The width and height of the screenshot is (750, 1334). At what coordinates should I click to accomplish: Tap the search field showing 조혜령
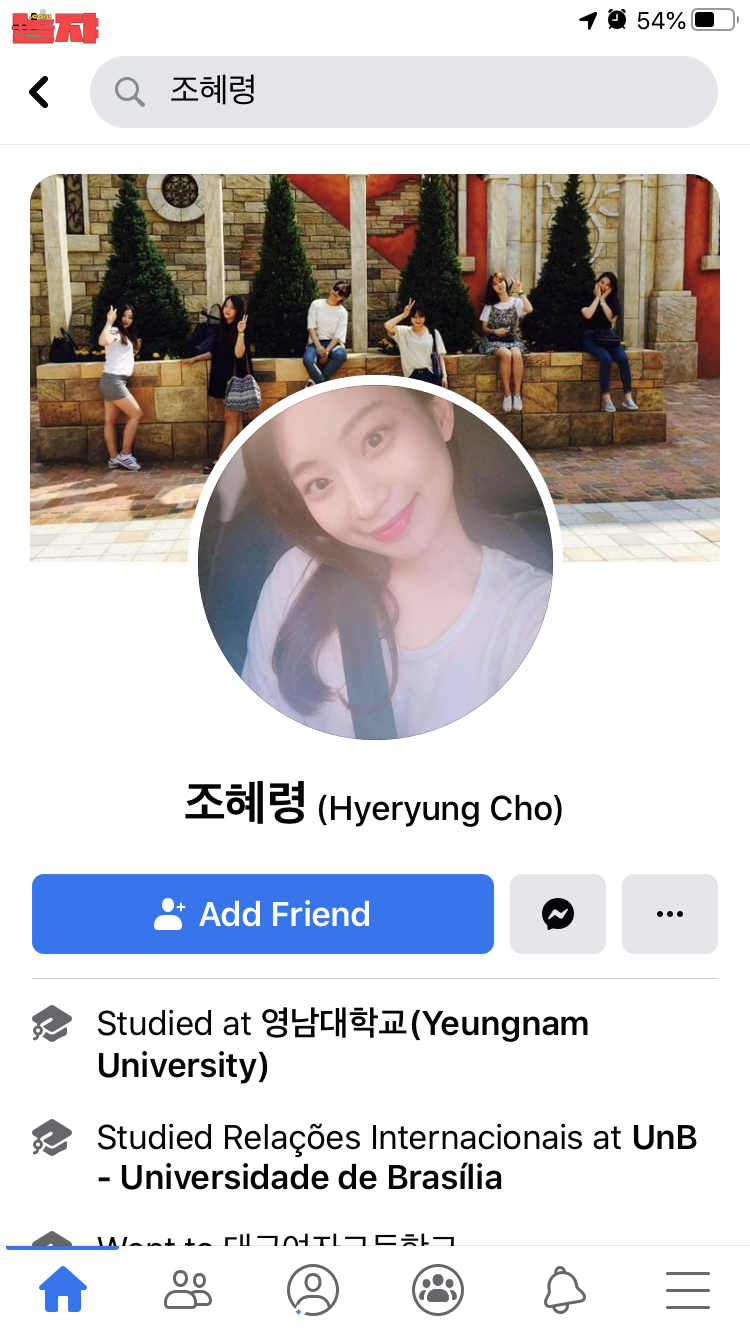(404, 92)
